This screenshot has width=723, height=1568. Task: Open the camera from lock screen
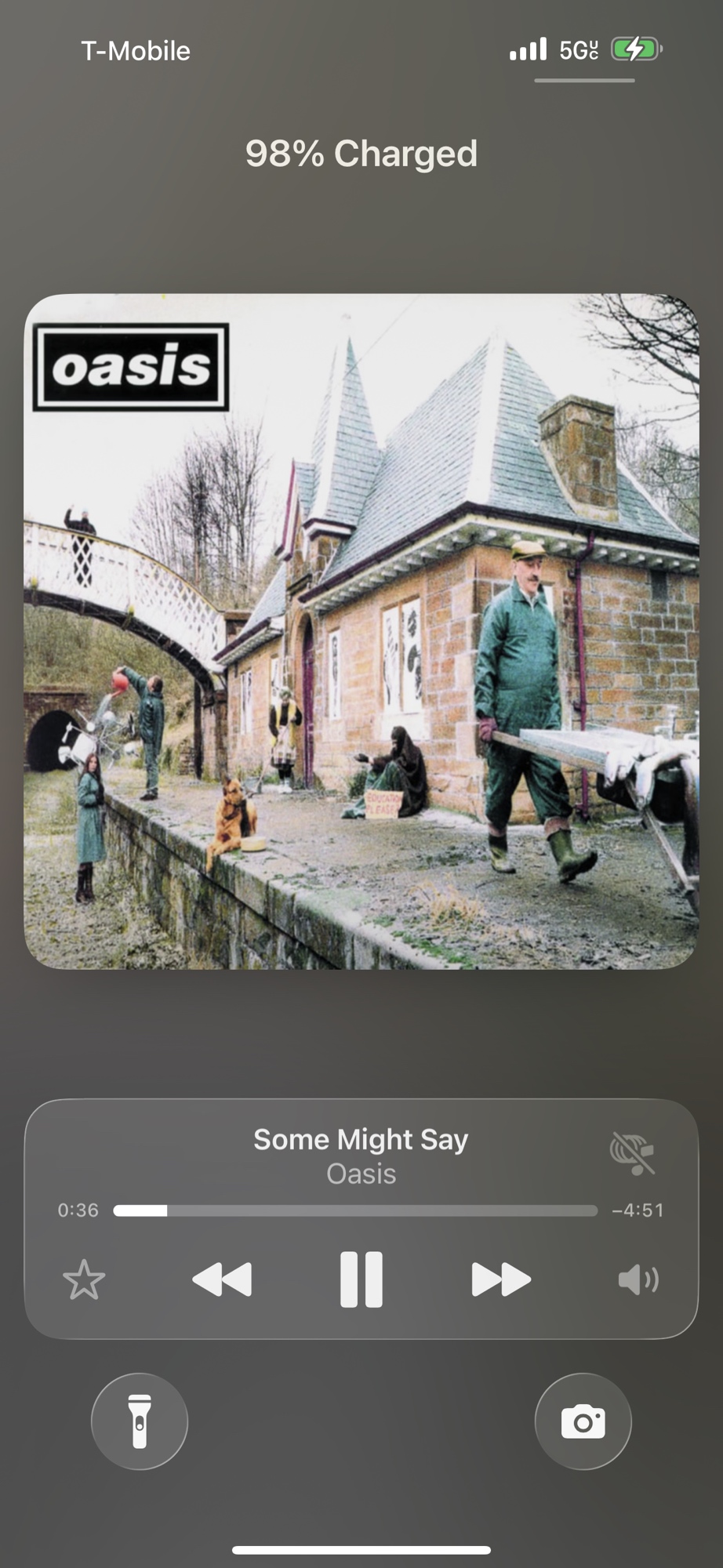click(x=583, y=1421)
